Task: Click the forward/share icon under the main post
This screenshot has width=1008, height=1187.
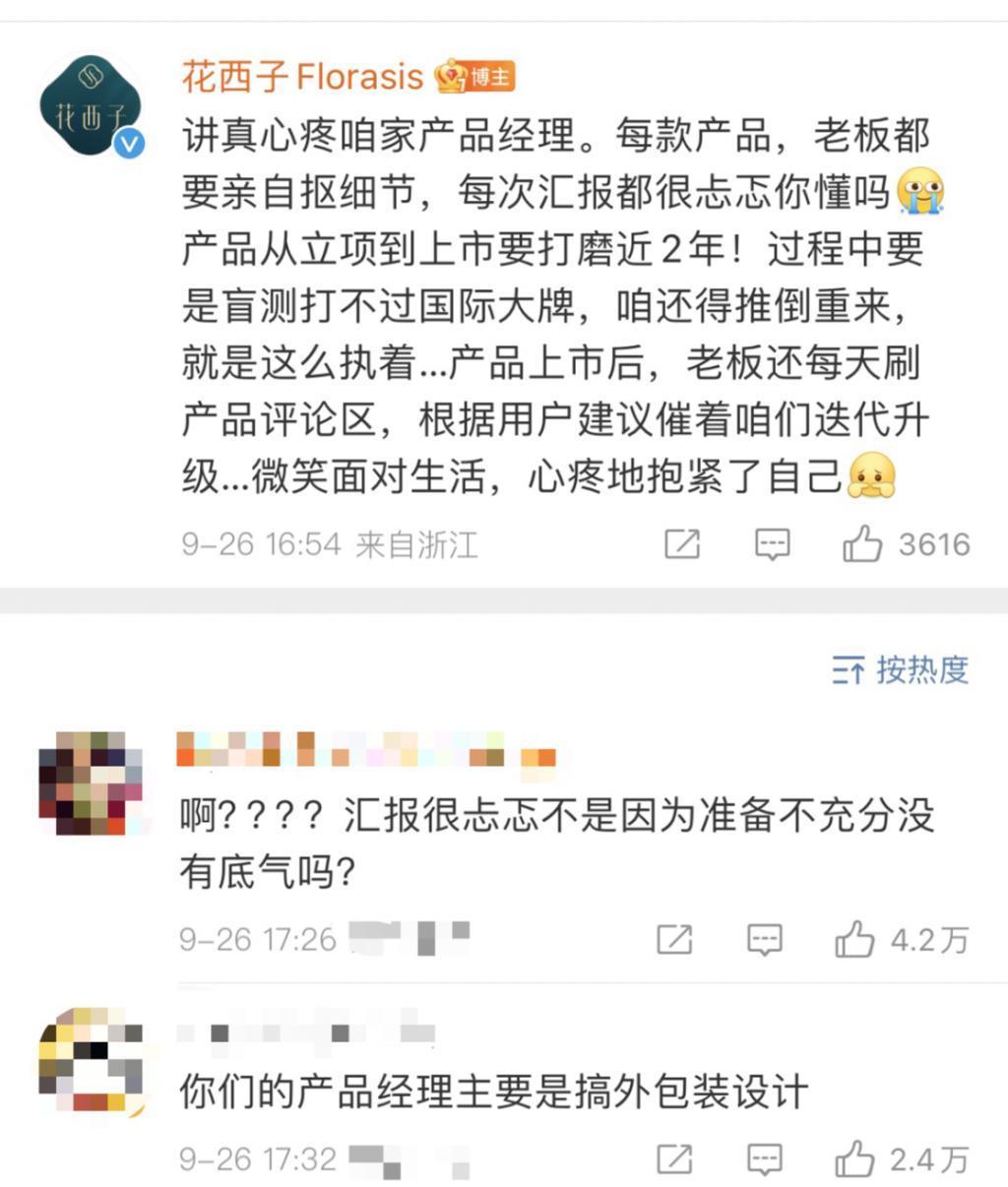Action: 683,543
